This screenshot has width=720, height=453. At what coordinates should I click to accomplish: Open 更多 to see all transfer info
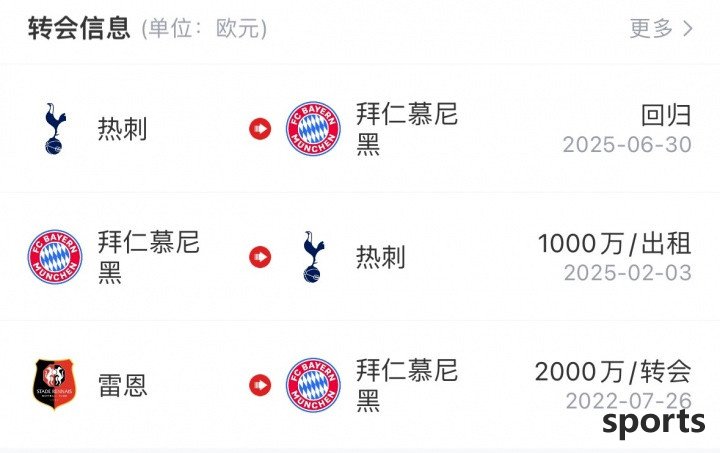click(660, 28)
